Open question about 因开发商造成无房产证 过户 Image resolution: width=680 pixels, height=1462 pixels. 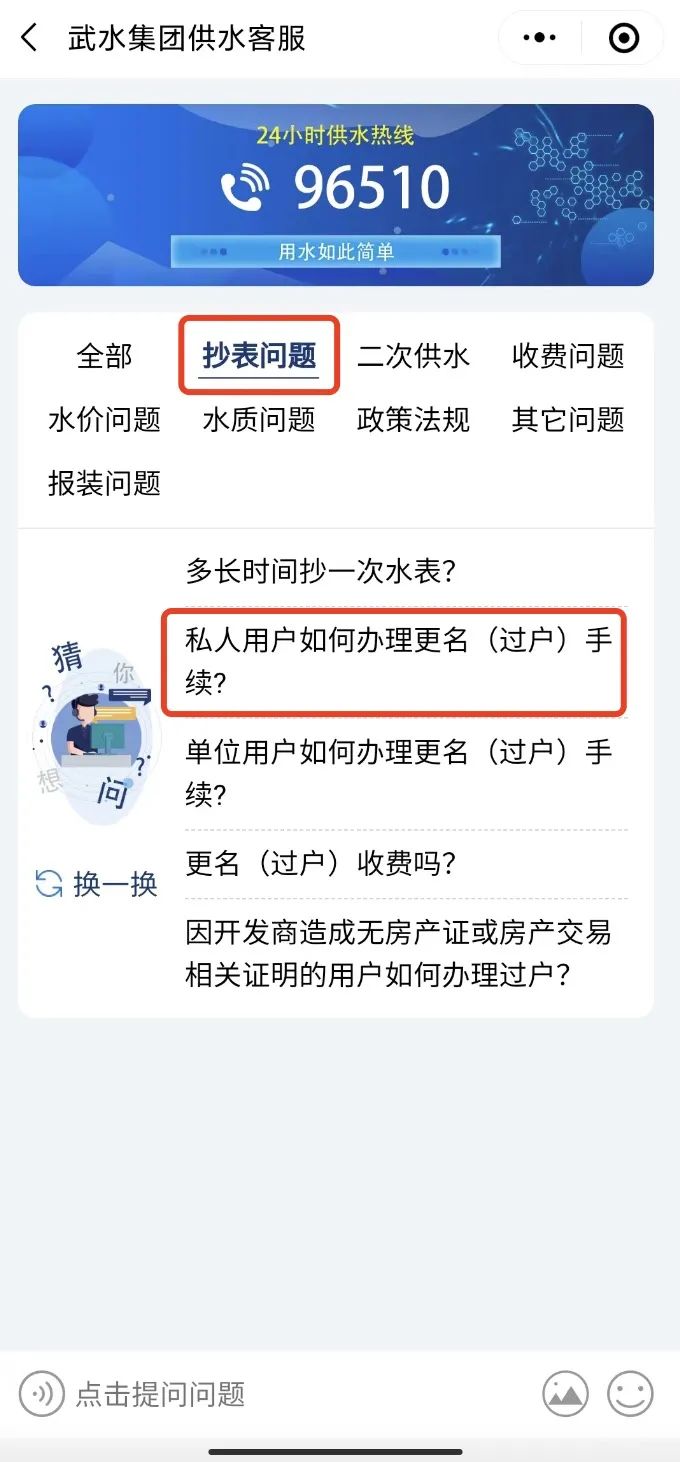pyautogui.click(x=398, y=953)
